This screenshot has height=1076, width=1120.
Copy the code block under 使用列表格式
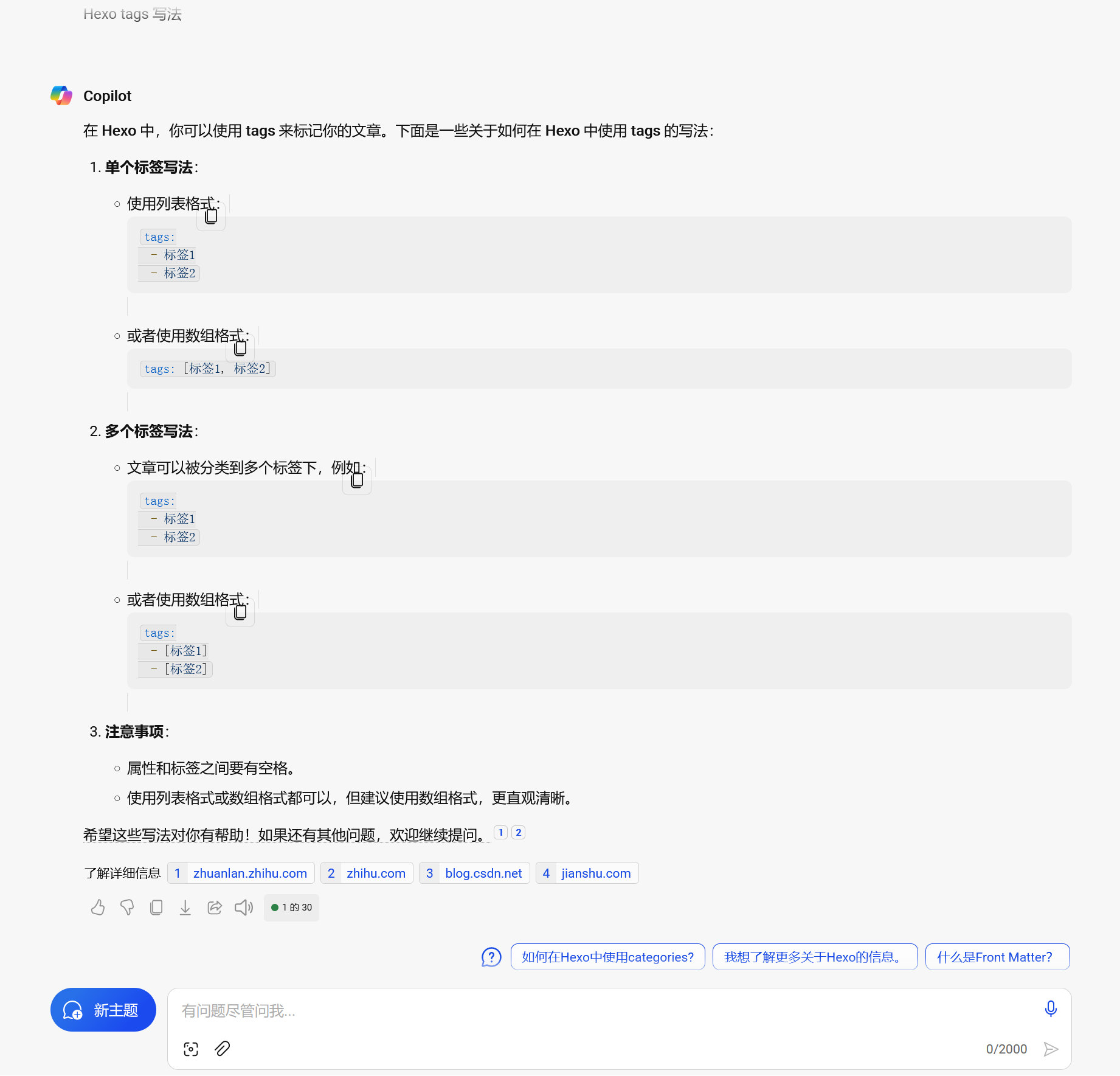(x=211, y=217)
